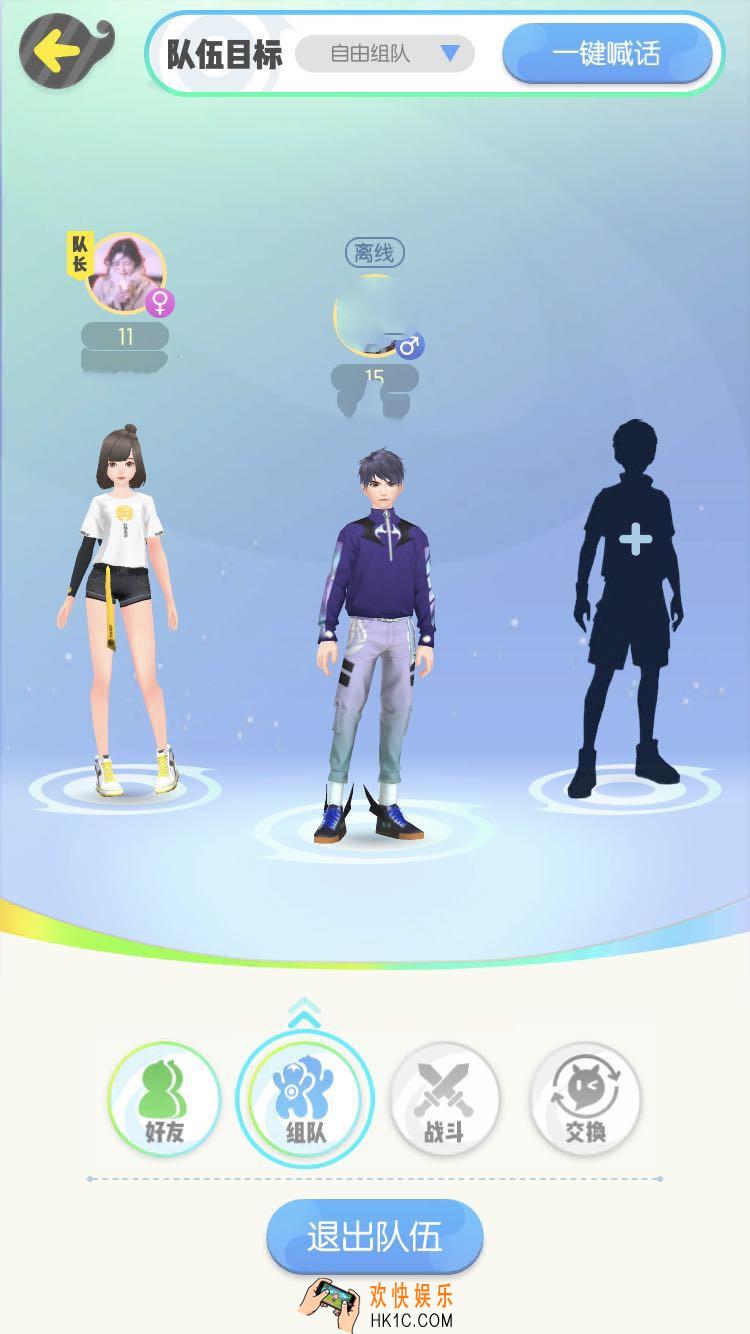Open the 自由组队 team goal dropdown

point(385,53)
